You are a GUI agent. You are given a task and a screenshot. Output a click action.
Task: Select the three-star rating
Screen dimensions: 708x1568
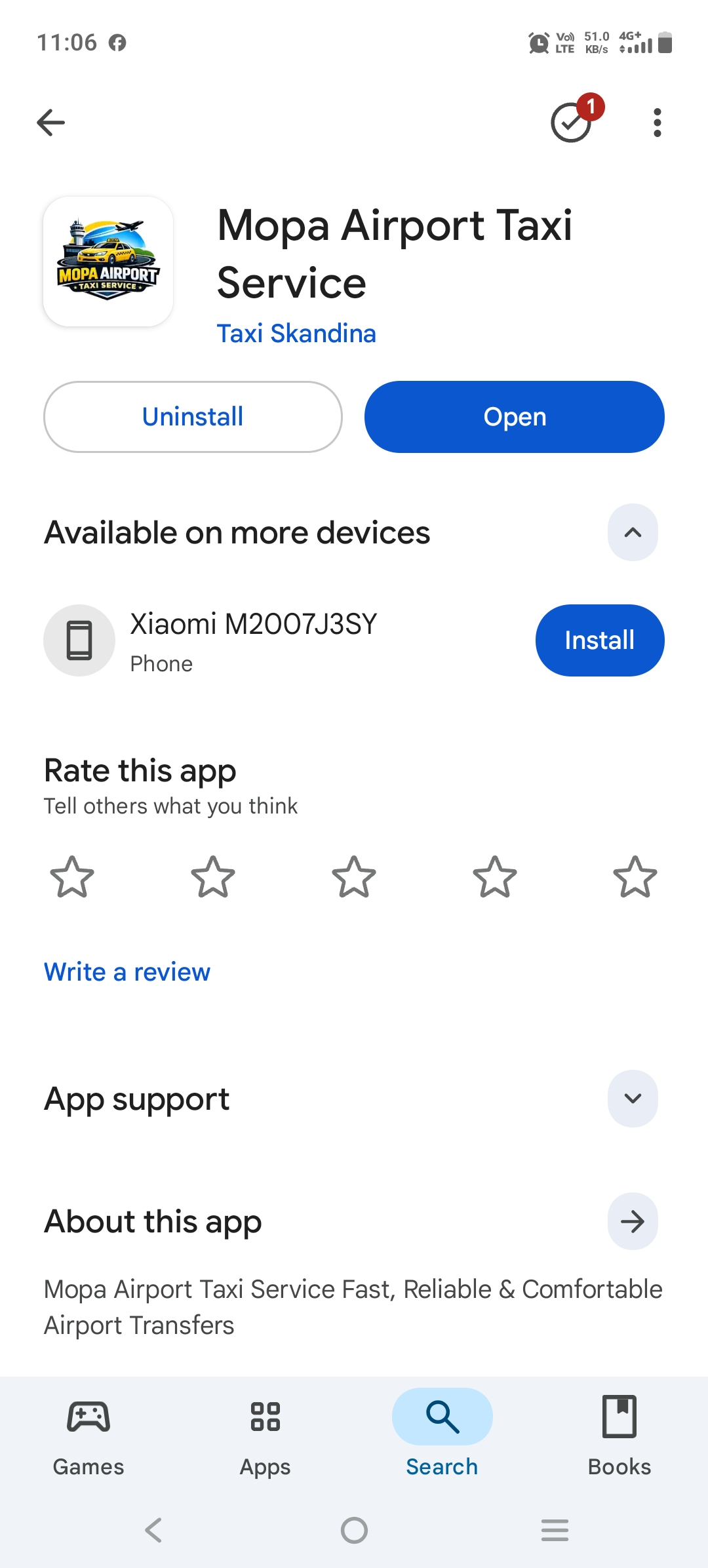click(x=354, y=877)
